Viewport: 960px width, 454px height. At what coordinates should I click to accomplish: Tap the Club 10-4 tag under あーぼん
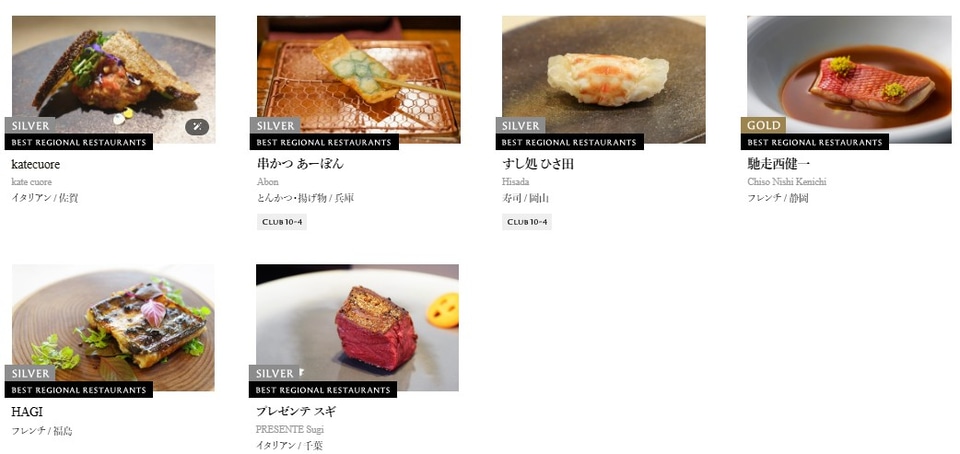pyautogui.click(x=281, y=222)
